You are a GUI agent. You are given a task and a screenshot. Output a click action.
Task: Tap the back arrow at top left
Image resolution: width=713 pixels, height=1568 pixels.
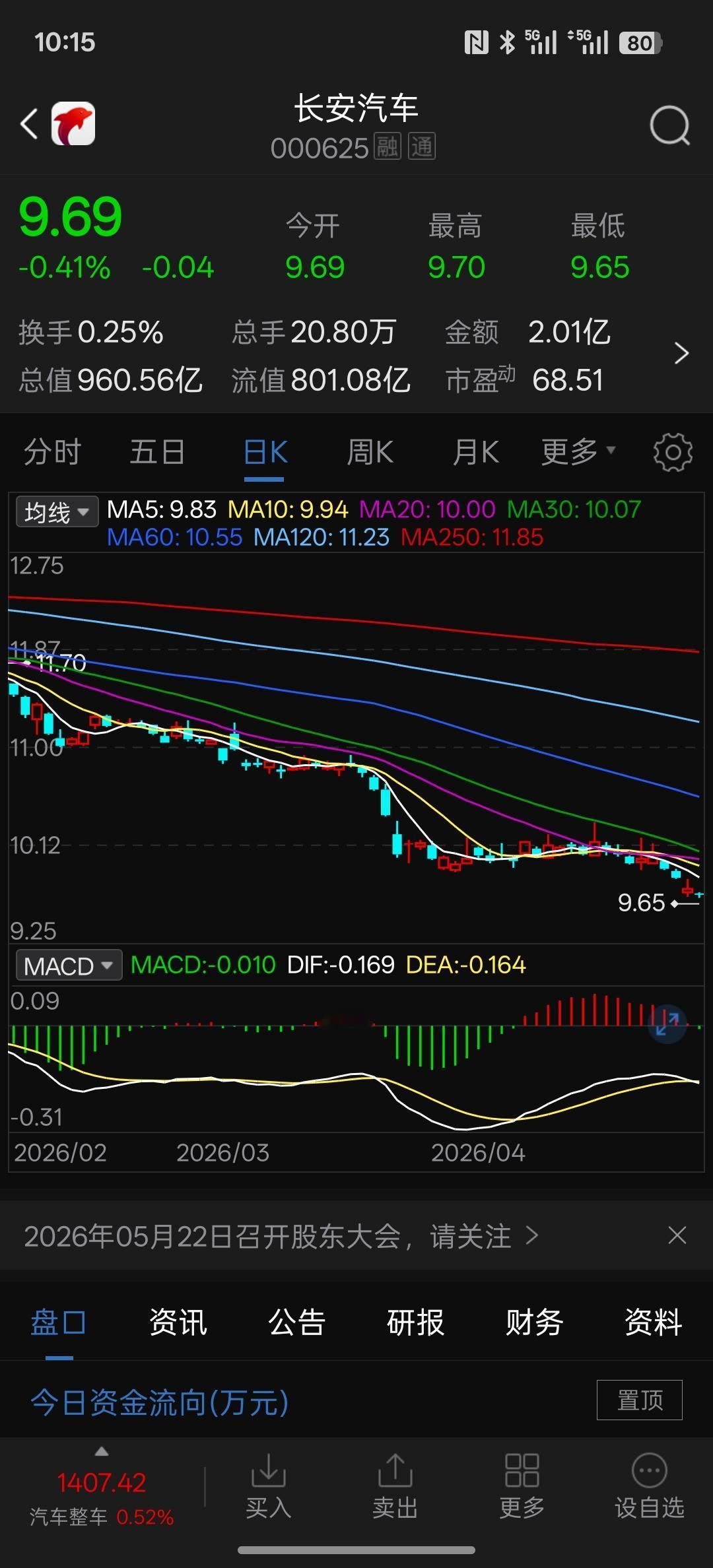coord(28,123)
